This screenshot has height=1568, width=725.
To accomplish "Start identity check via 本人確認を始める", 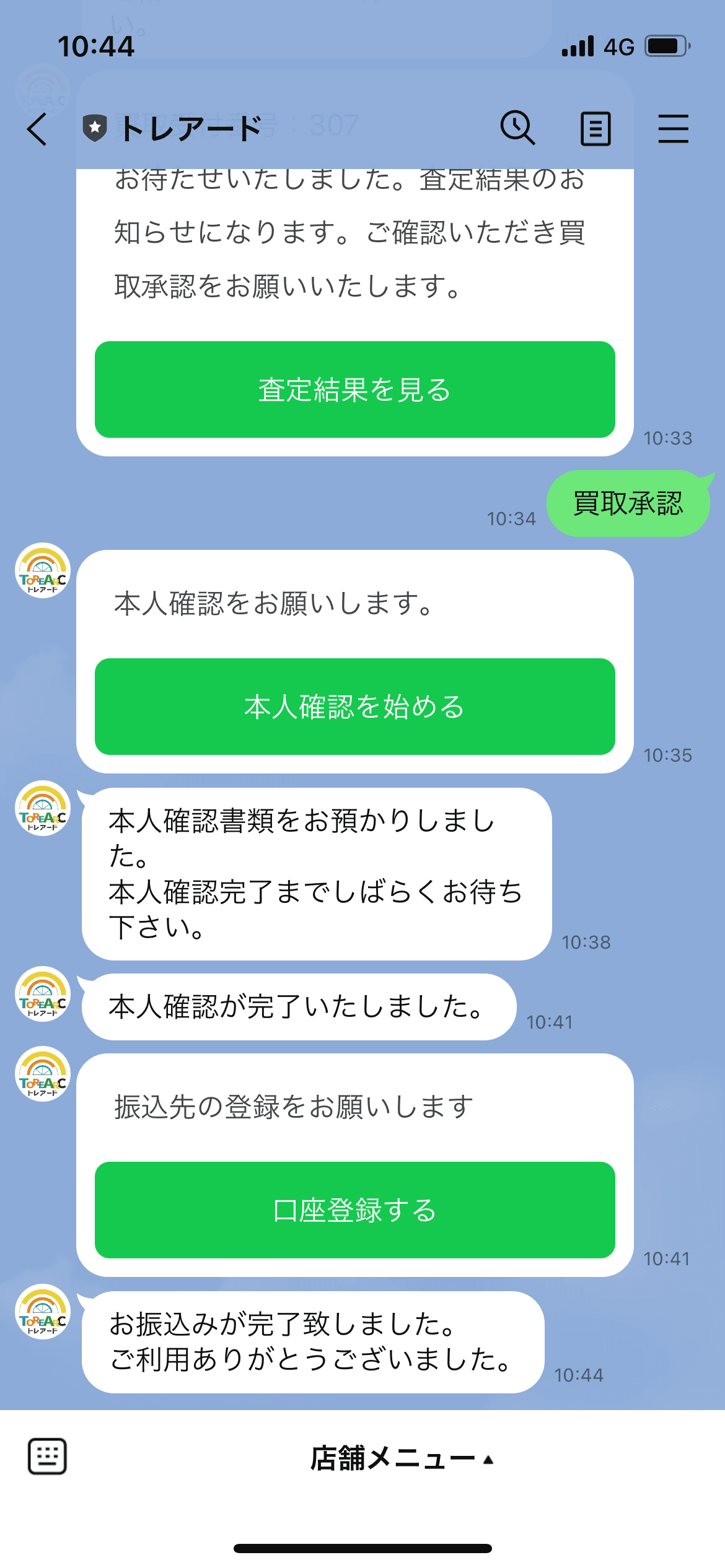I will [x=355, y=707].
